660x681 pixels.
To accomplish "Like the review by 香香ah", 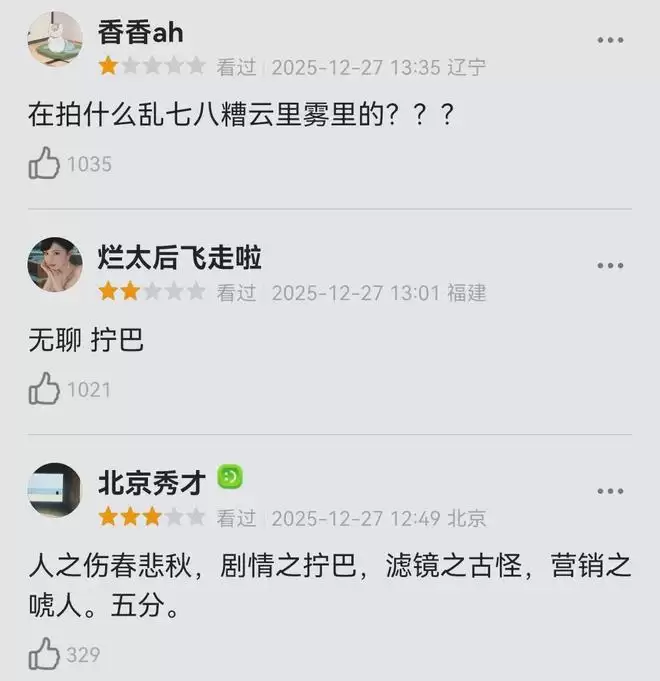I will (45, 164).
